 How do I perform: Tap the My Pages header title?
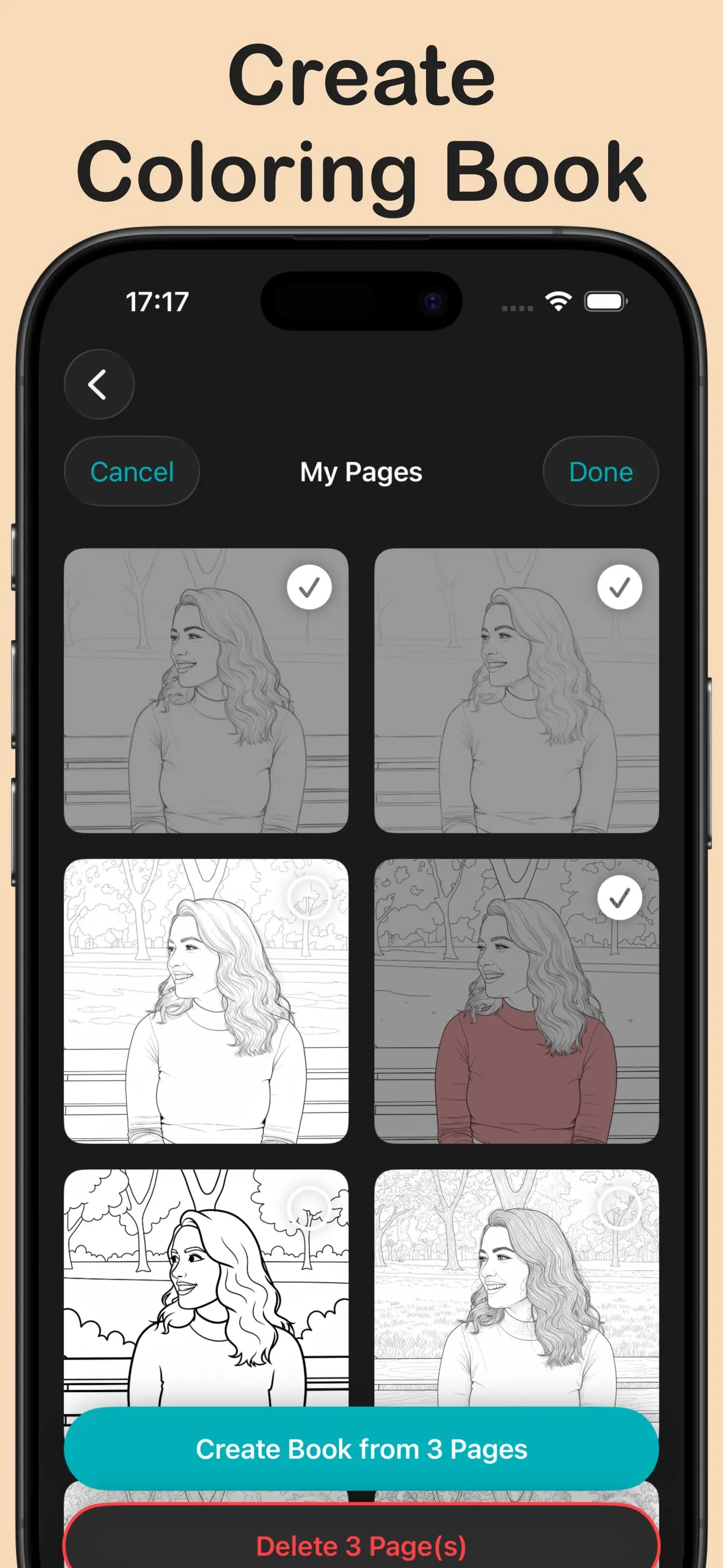point(361,471)
